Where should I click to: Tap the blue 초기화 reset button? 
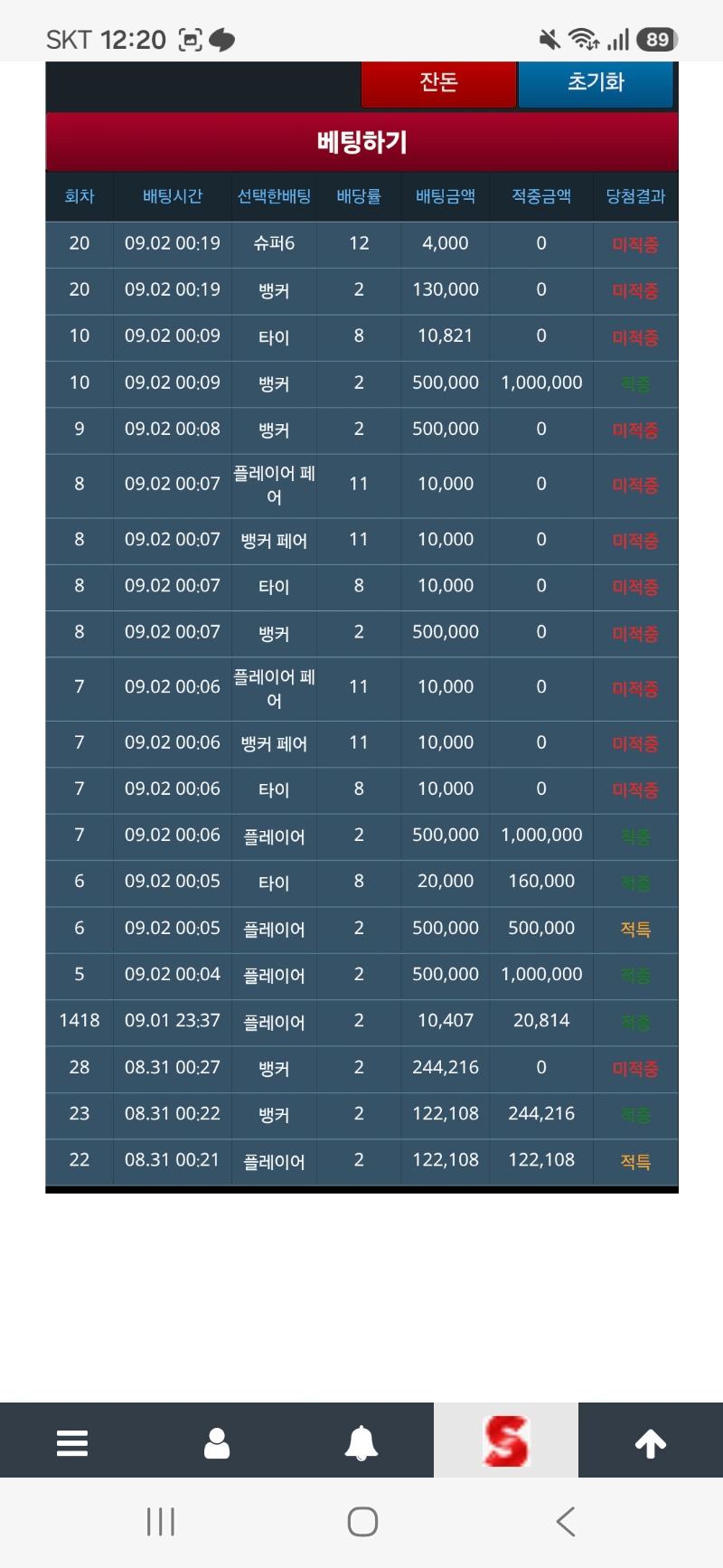pos(596,83)
